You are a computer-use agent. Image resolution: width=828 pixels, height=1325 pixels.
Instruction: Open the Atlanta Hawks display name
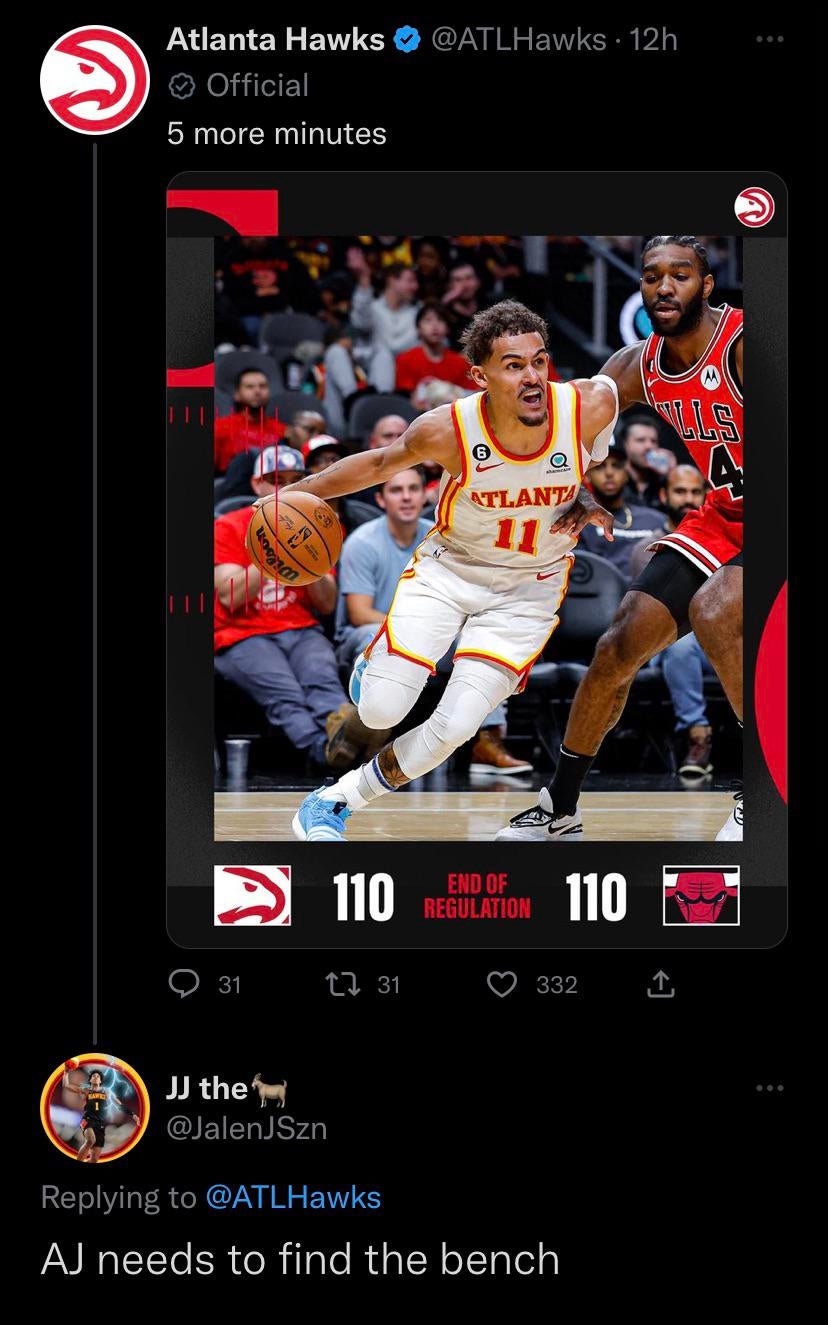tap(275, 39)
